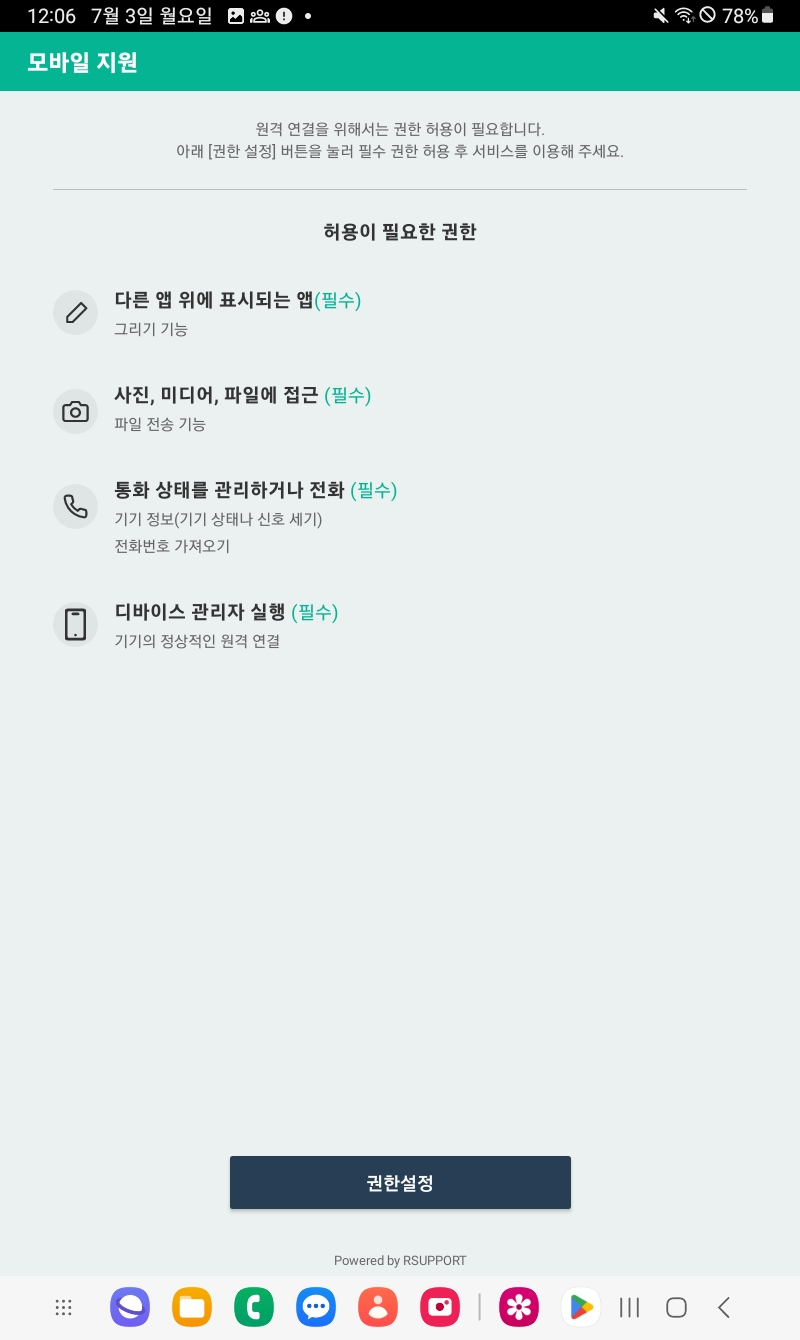Go to the home screen

pyautogui.click(x=676, y=1307)
